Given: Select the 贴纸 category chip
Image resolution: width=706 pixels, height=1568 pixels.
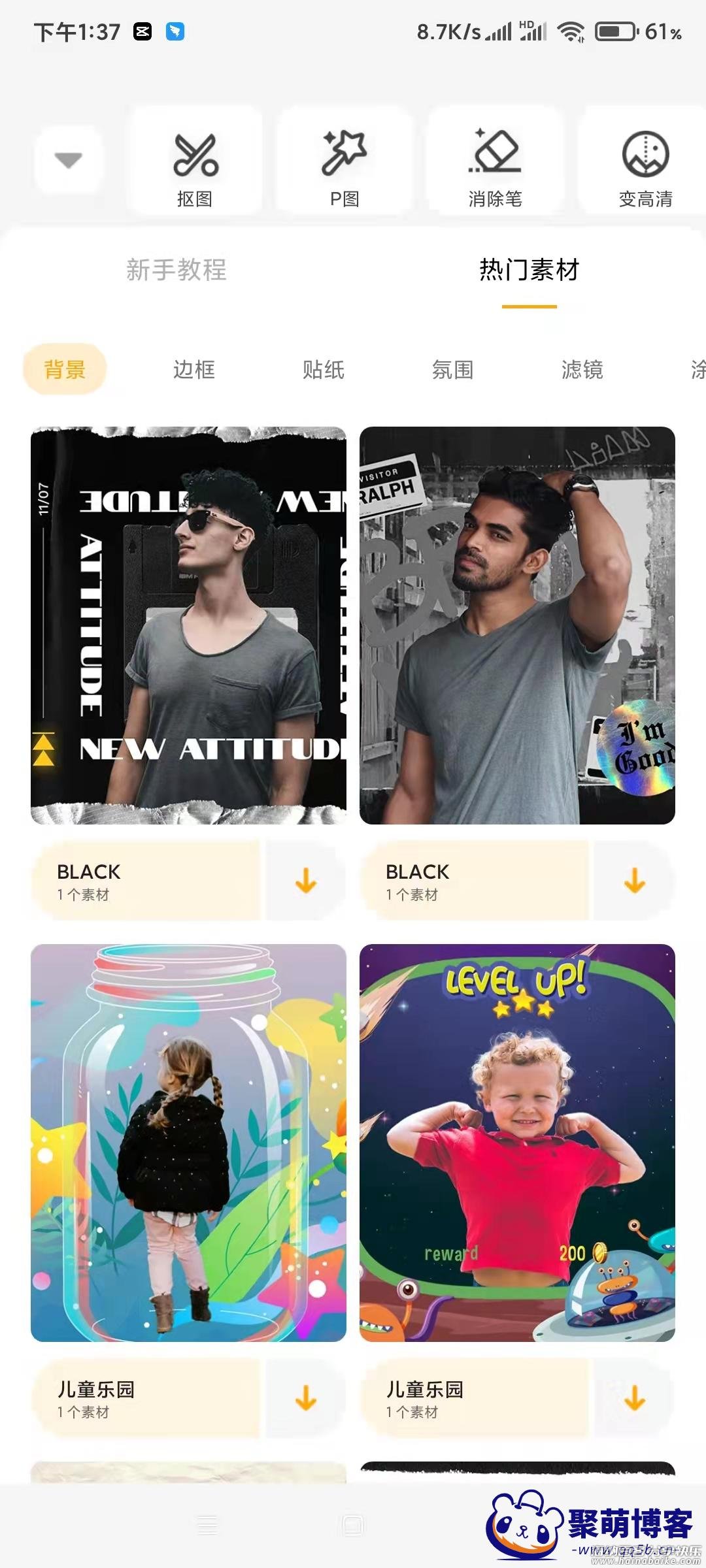Looking at the screenshot, I should [x=323, y=370].
